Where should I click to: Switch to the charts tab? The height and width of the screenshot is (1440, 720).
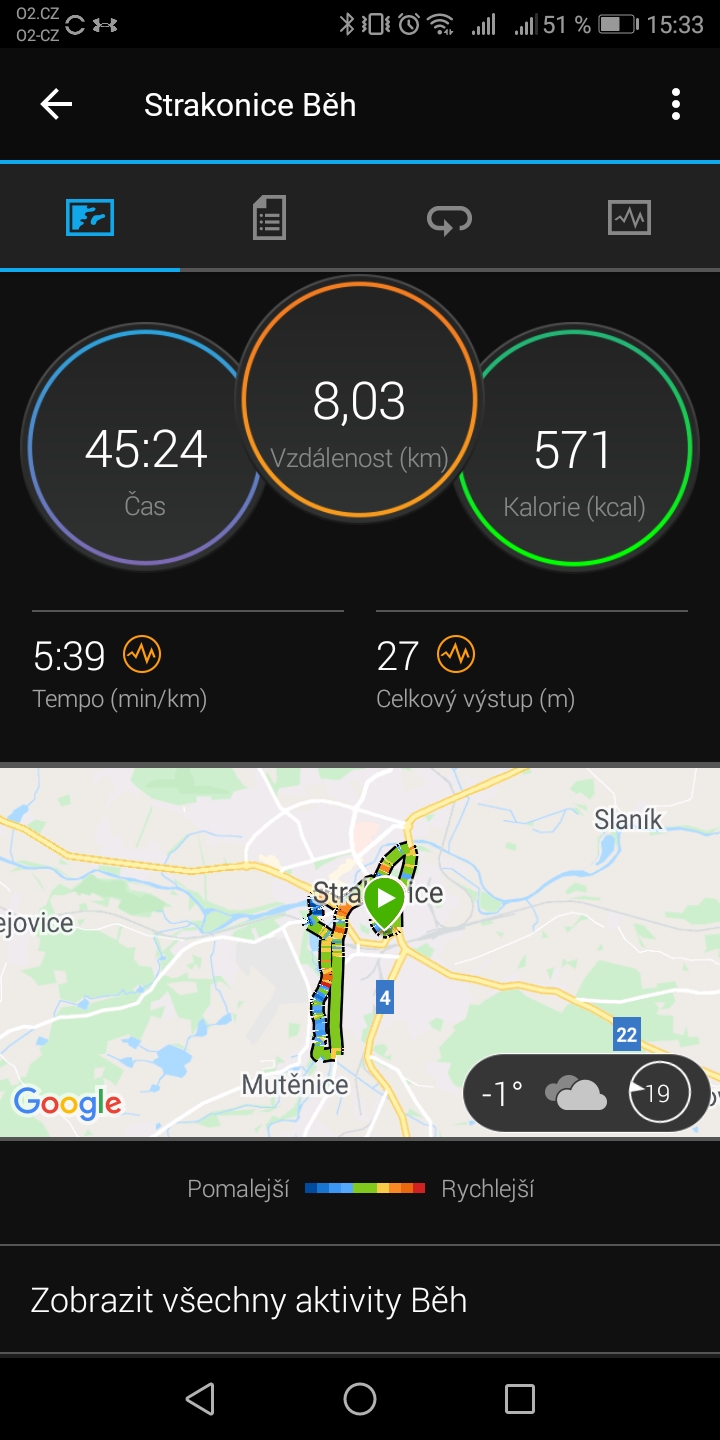pyautogui.click(x=629, y=218)
